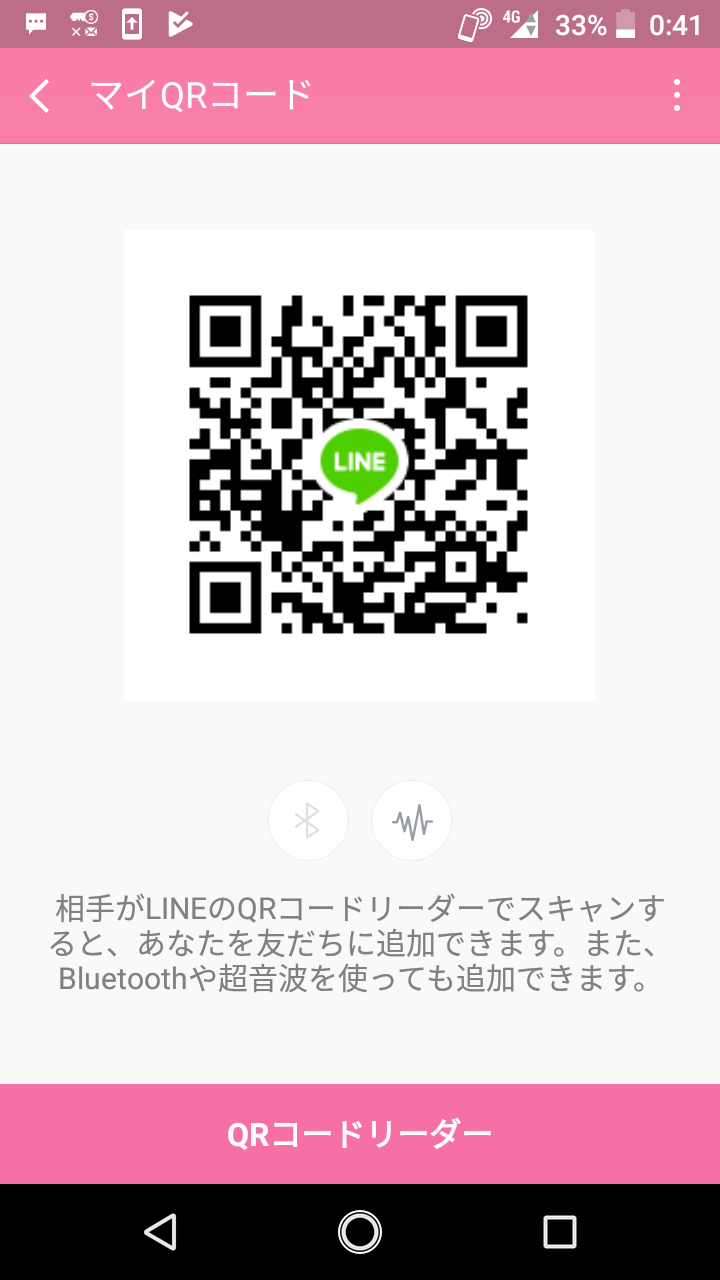Open recent apps from navigation bar

(560, 1231)
